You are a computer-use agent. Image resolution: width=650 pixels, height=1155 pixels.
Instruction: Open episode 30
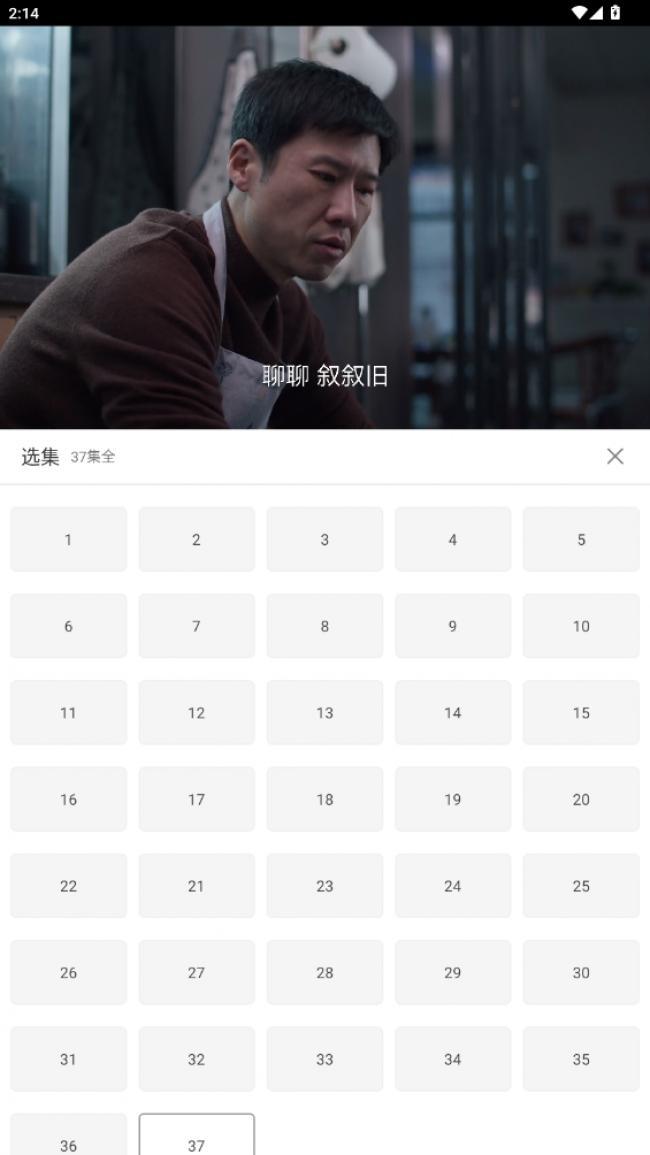point(581,972)
